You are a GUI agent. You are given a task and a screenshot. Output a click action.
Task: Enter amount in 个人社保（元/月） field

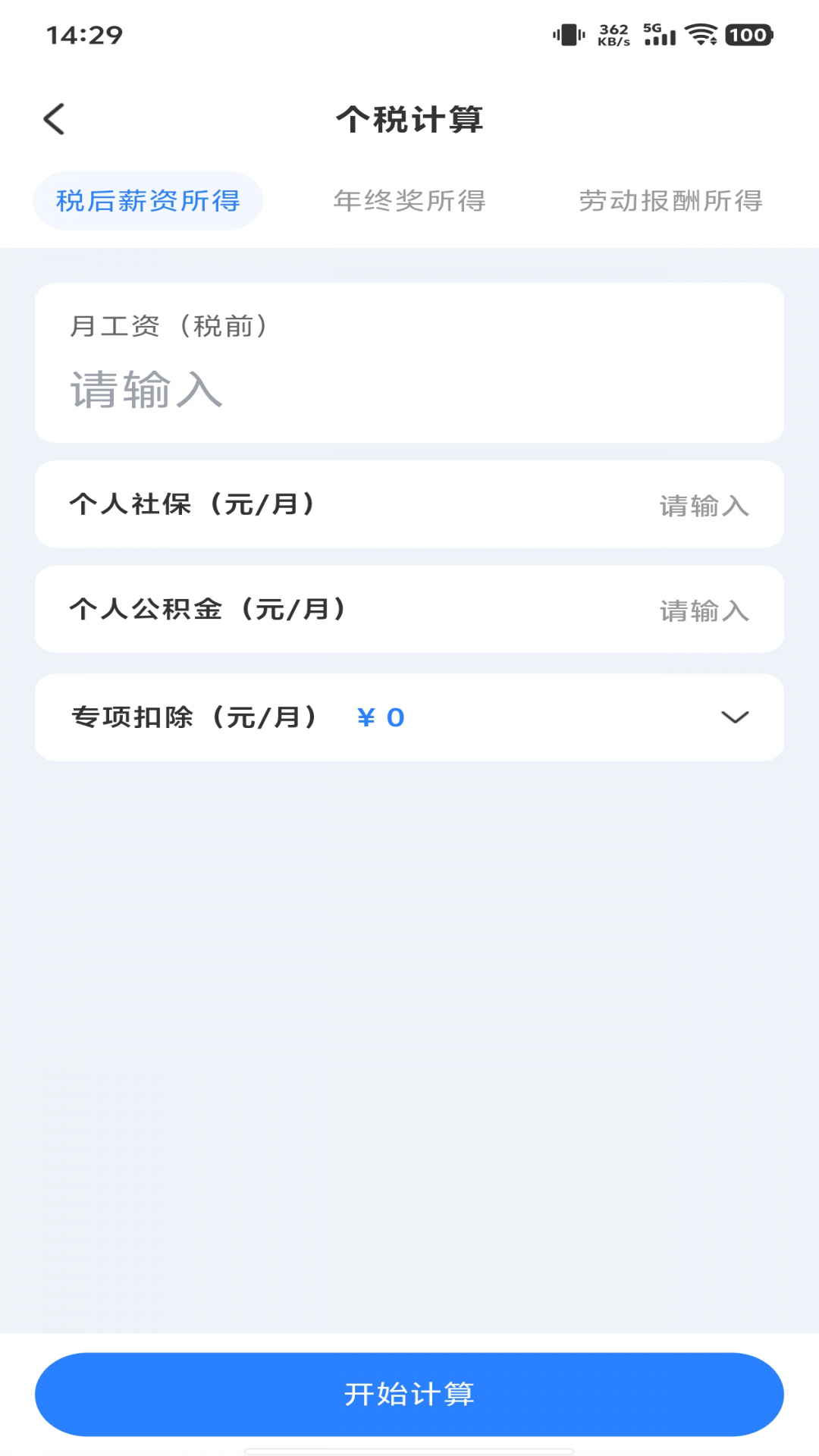(x=703, y=505)
